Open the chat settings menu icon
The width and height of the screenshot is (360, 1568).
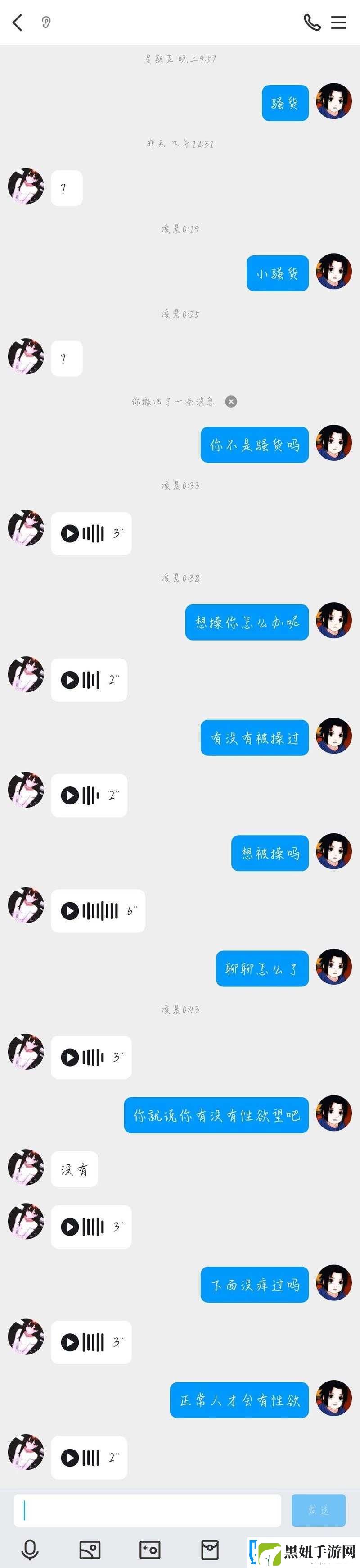click(339, 23)
